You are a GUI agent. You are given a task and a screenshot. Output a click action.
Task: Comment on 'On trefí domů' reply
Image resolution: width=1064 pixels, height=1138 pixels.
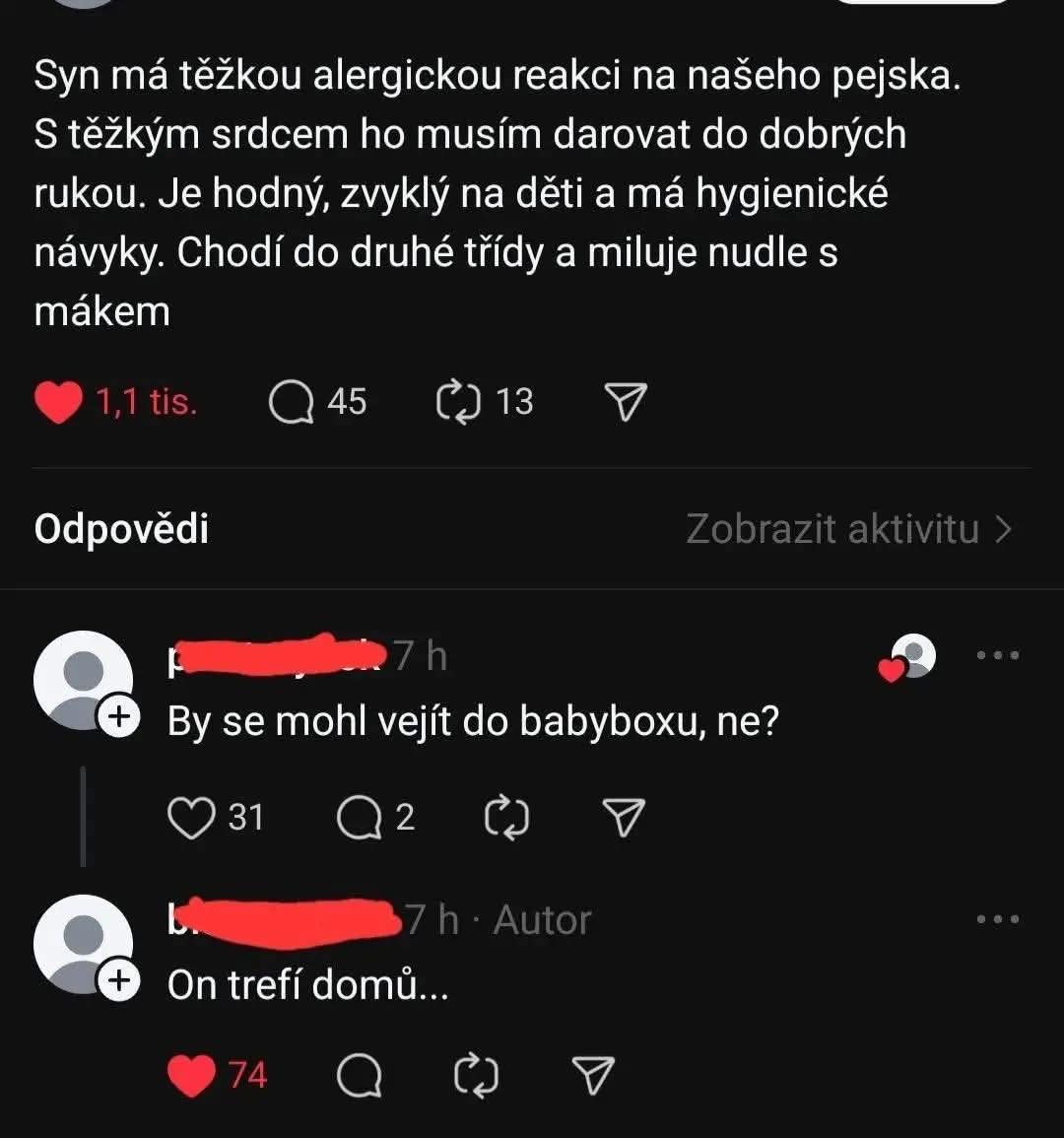[360, 1076]
